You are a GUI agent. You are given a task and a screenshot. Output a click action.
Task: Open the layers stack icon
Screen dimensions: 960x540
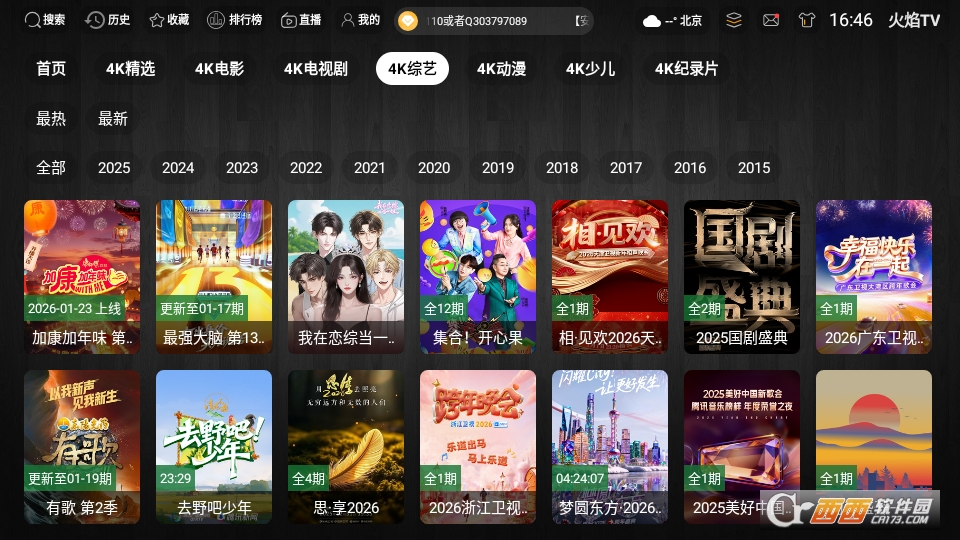click(x=734, y=20)
